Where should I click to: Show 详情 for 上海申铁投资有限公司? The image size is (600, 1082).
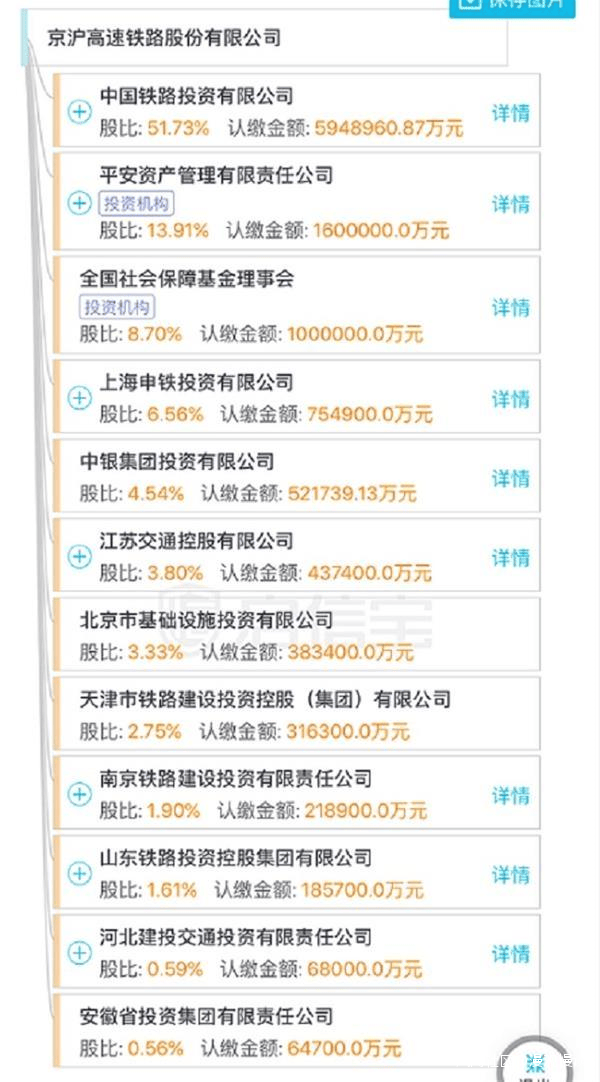pyautogui.click(x=510, y=399)
